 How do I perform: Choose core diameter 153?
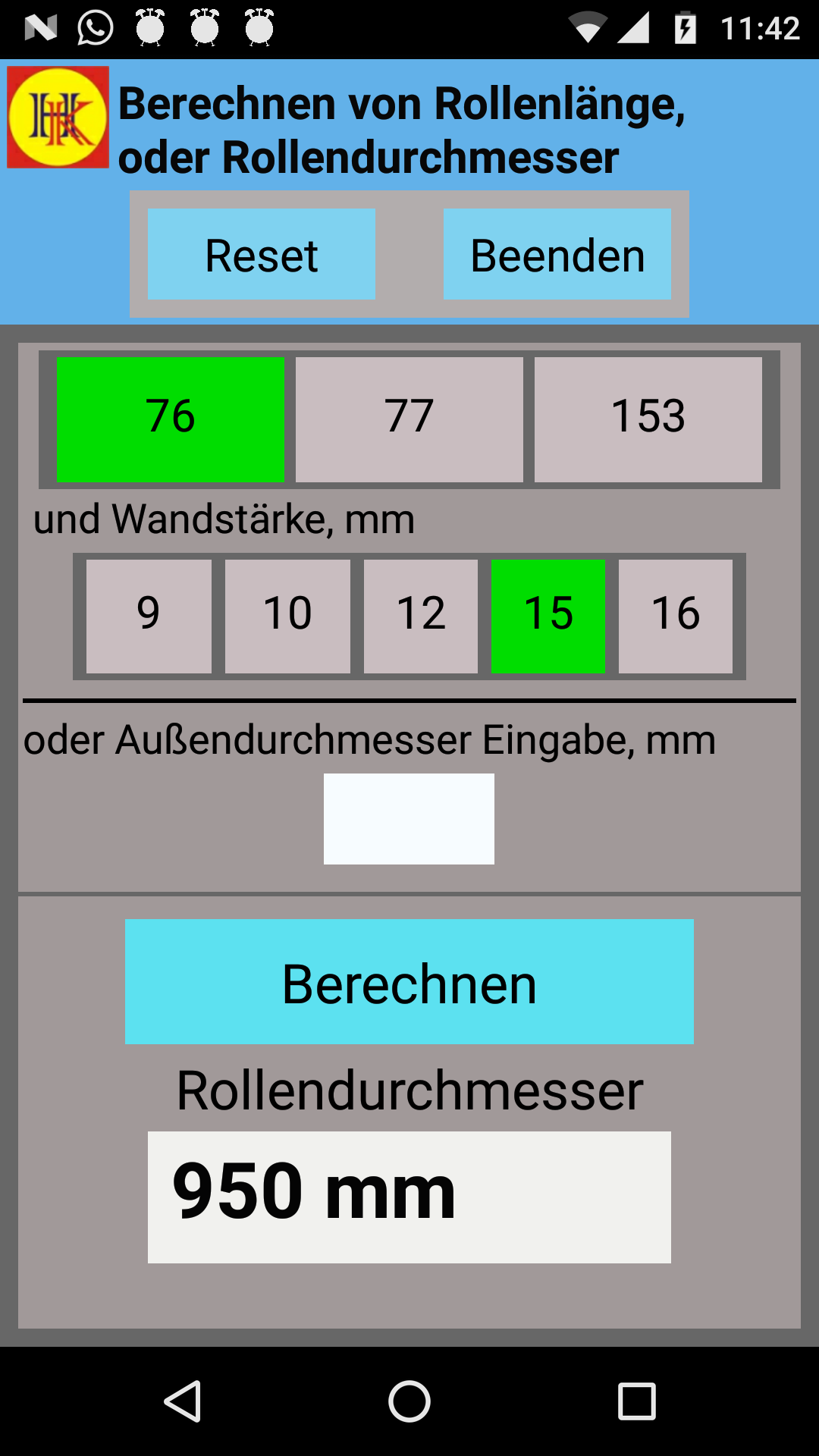click(x=648, y=419)
